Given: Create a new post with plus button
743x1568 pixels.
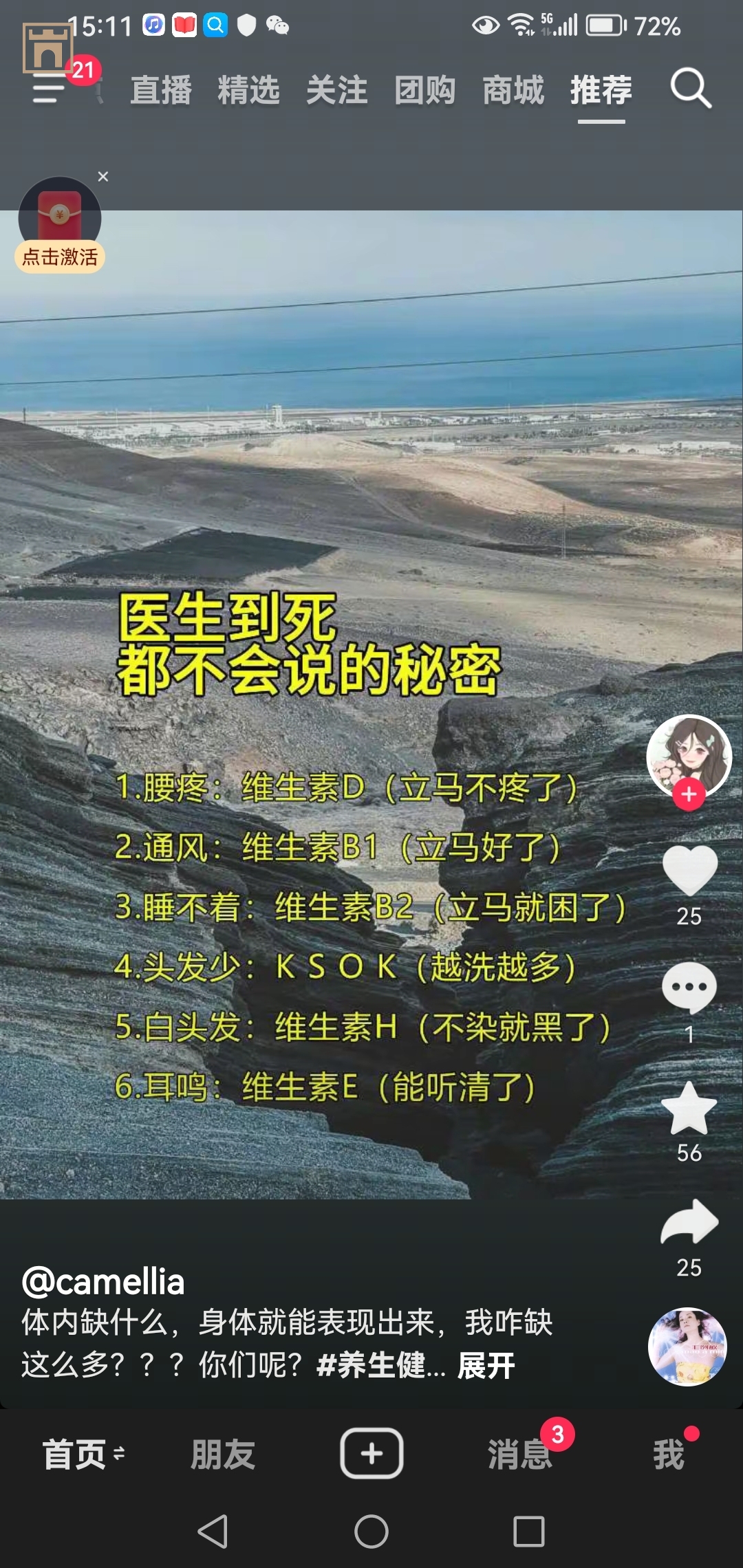Looking at the screenshot, I should click(371, 1453).
